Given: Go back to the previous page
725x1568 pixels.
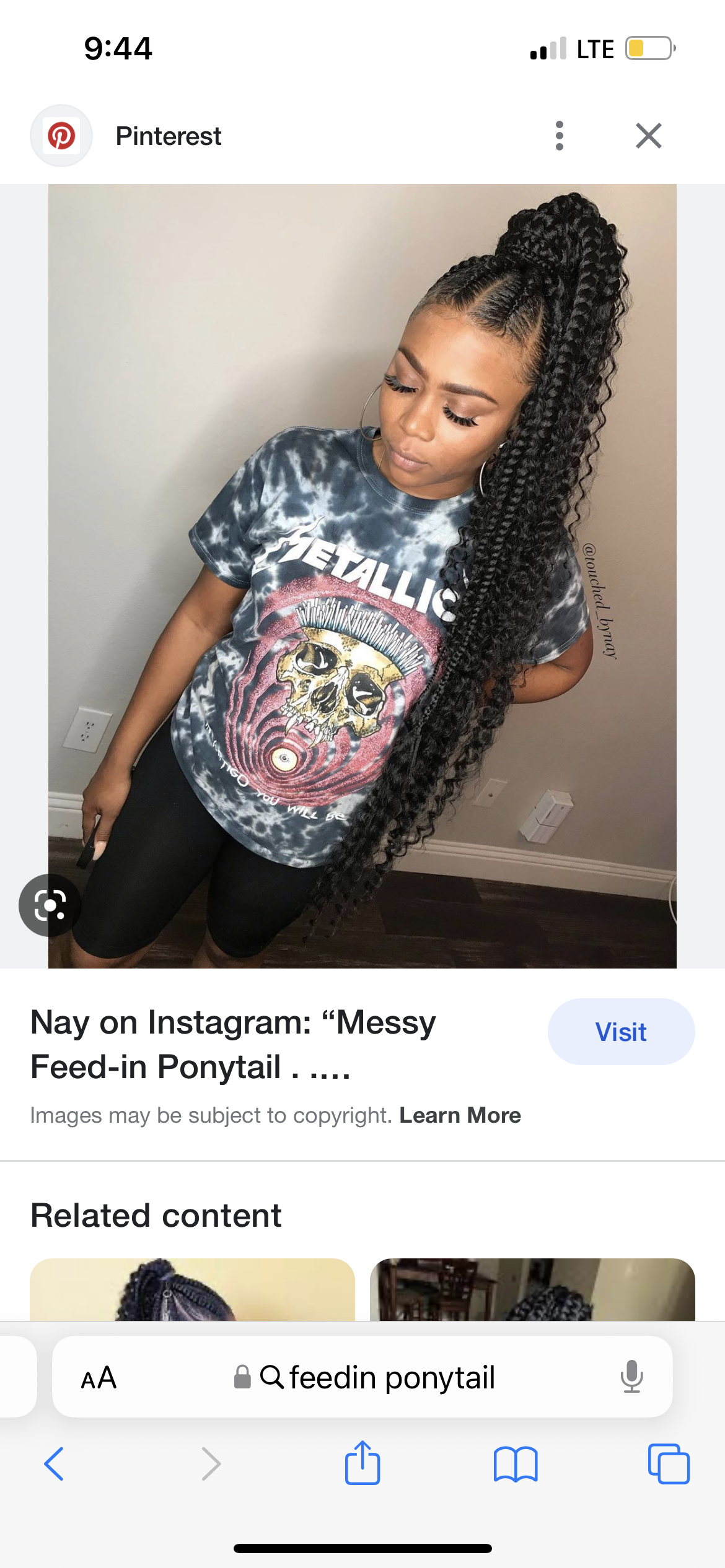Looking at the screenshot, I should tap(54, 1464).
